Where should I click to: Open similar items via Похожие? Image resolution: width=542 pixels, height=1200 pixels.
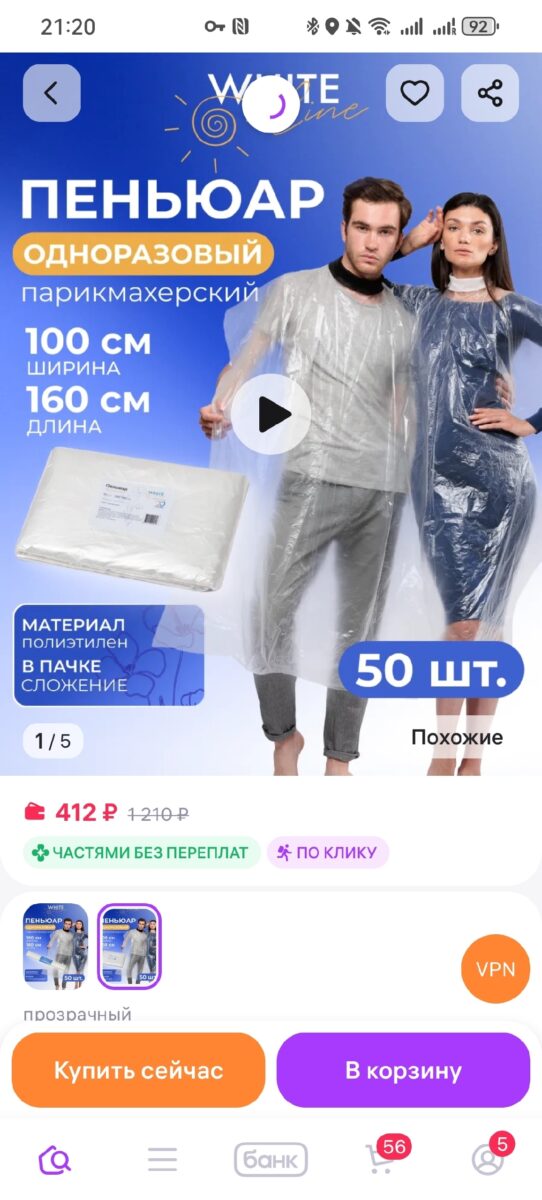[x=457, y=738]
